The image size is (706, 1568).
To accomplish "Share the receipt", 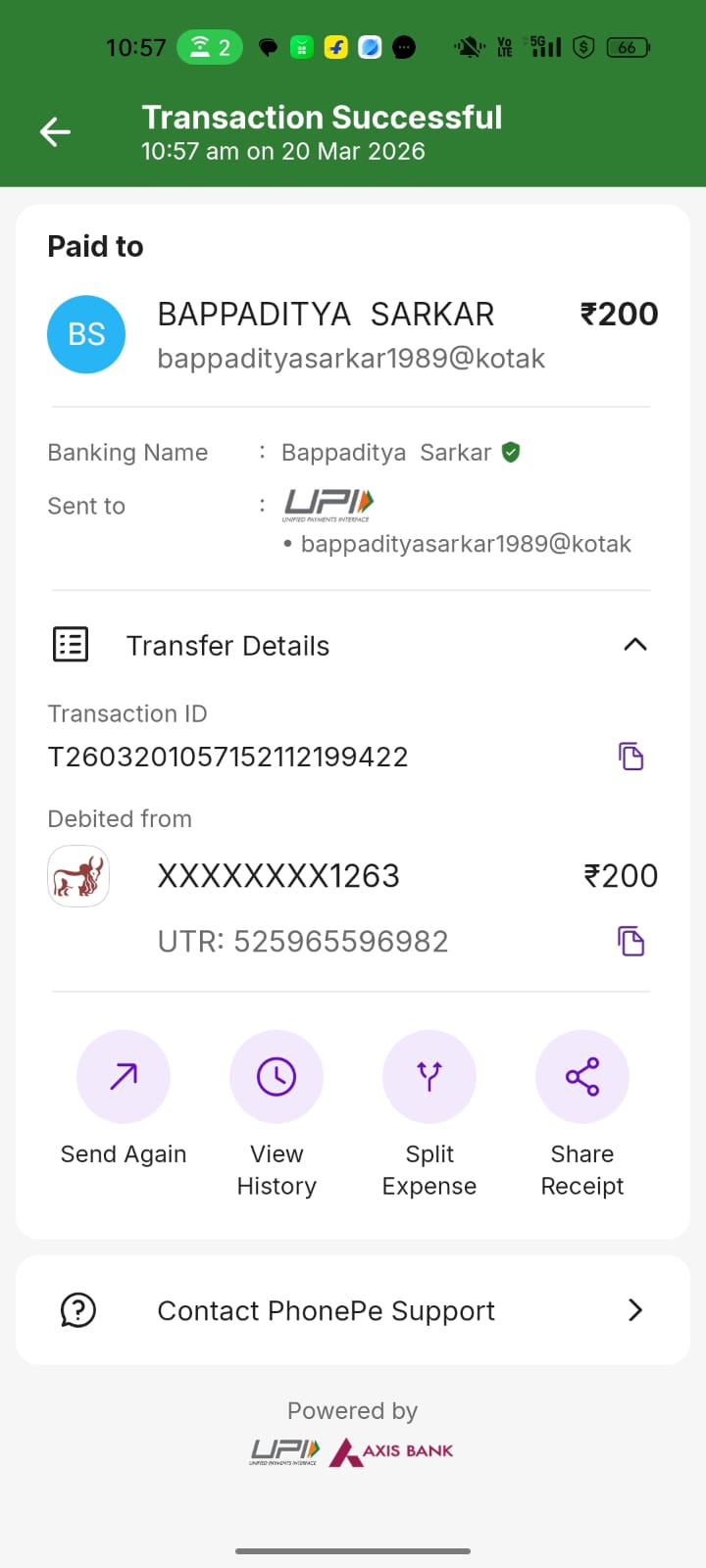I will [582, 1077].
